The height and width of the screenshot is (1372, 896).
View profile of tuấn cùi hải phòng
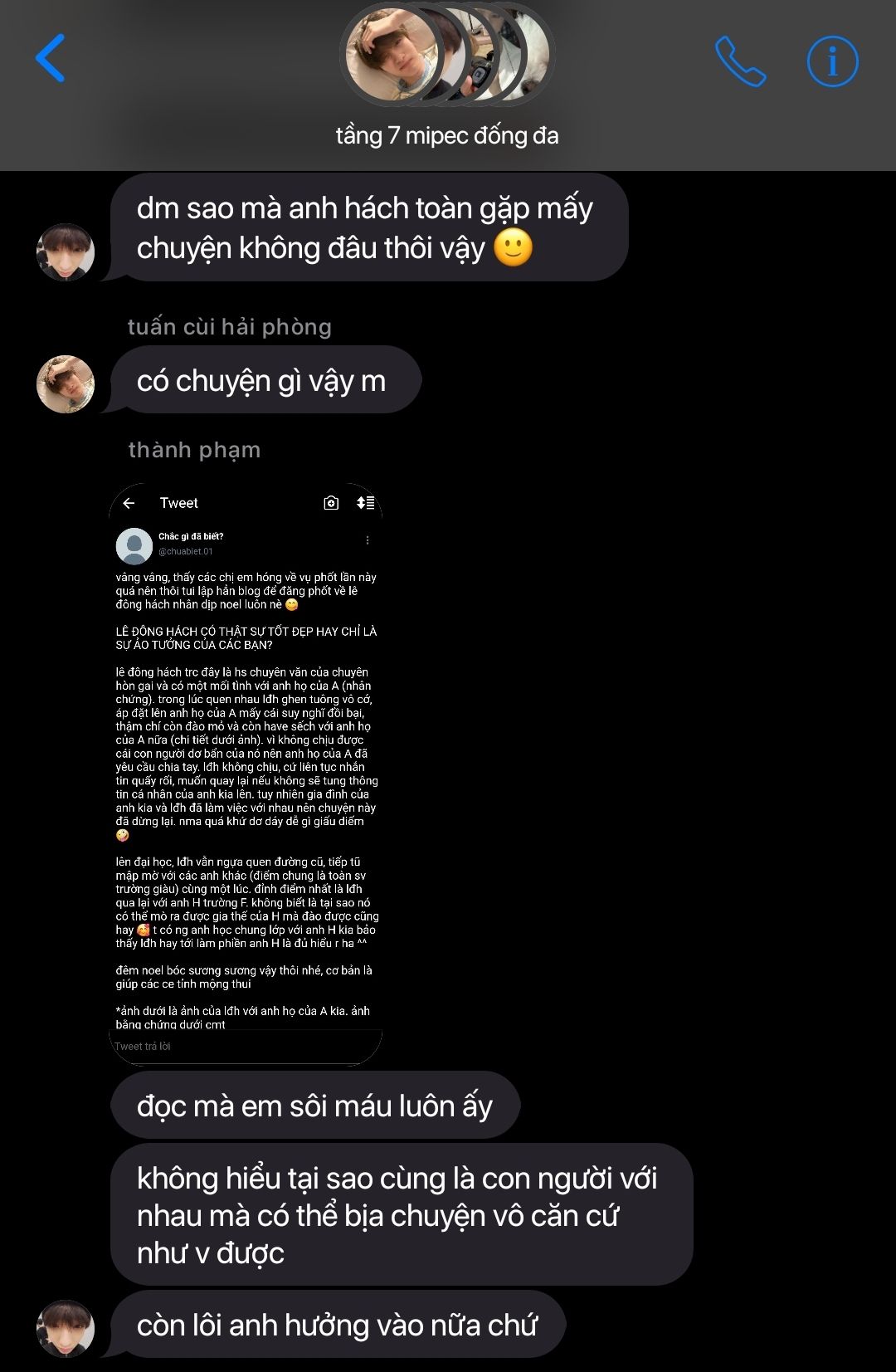coord(66,384)
